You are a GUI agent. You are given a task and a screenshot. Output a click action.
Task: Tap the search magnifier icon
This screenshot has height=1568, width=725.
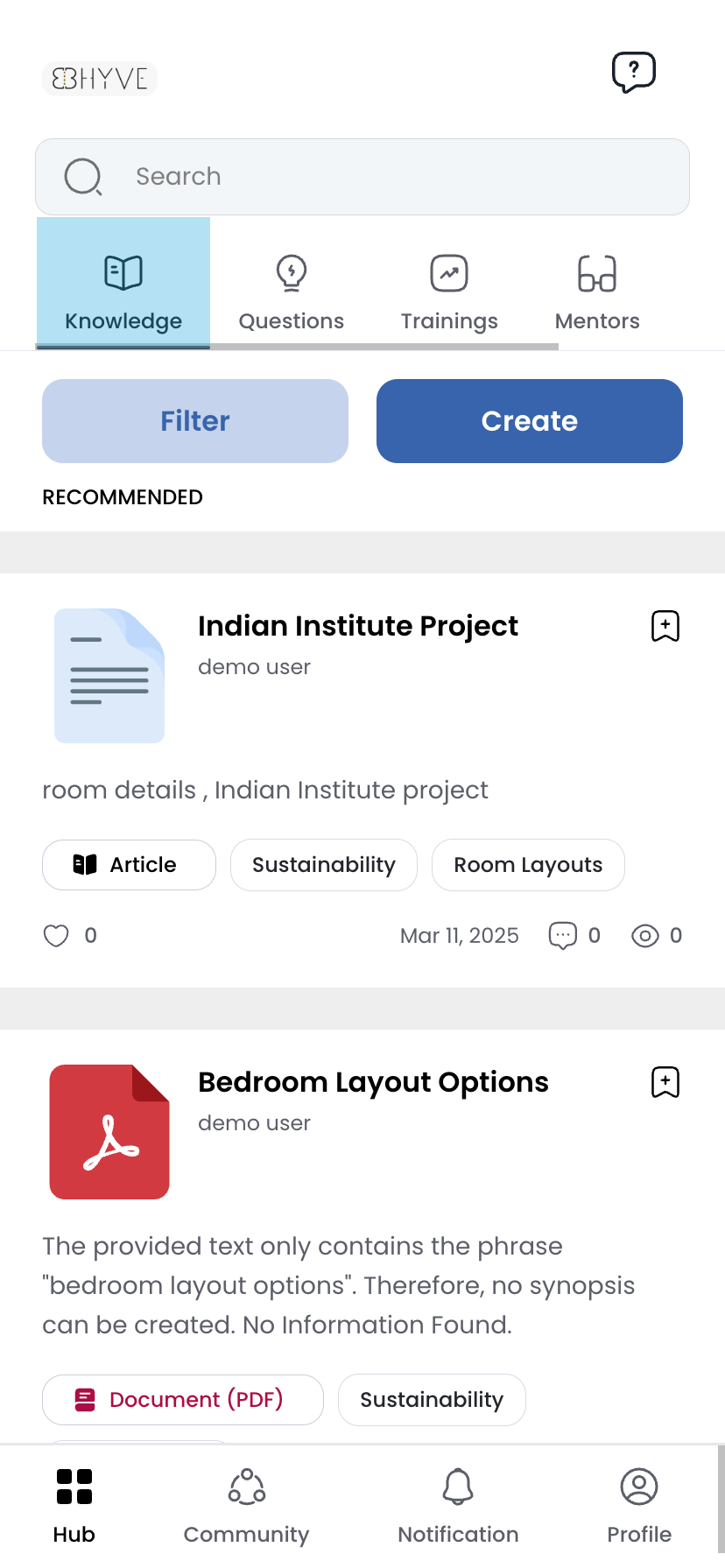pyautogui.click(x=83, y=176)
